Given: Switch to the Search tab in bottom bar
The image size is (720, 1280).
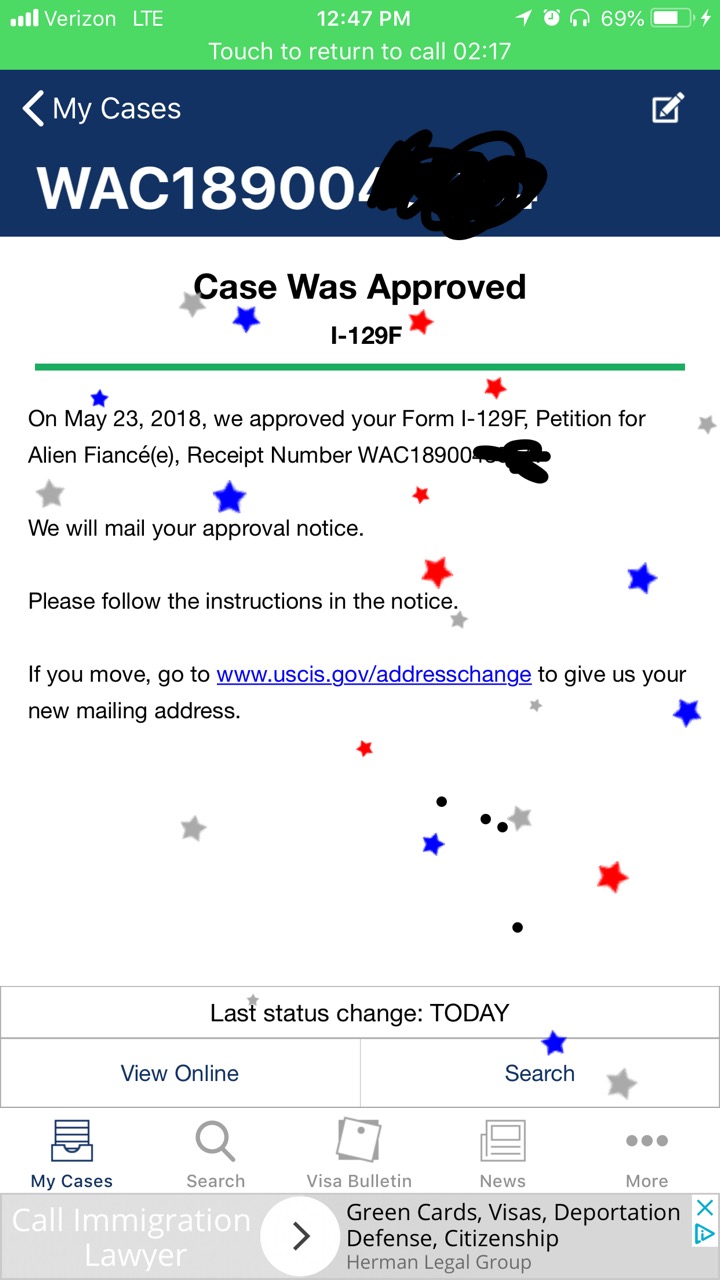Looking at the screenshot, I should [215, 1154].
